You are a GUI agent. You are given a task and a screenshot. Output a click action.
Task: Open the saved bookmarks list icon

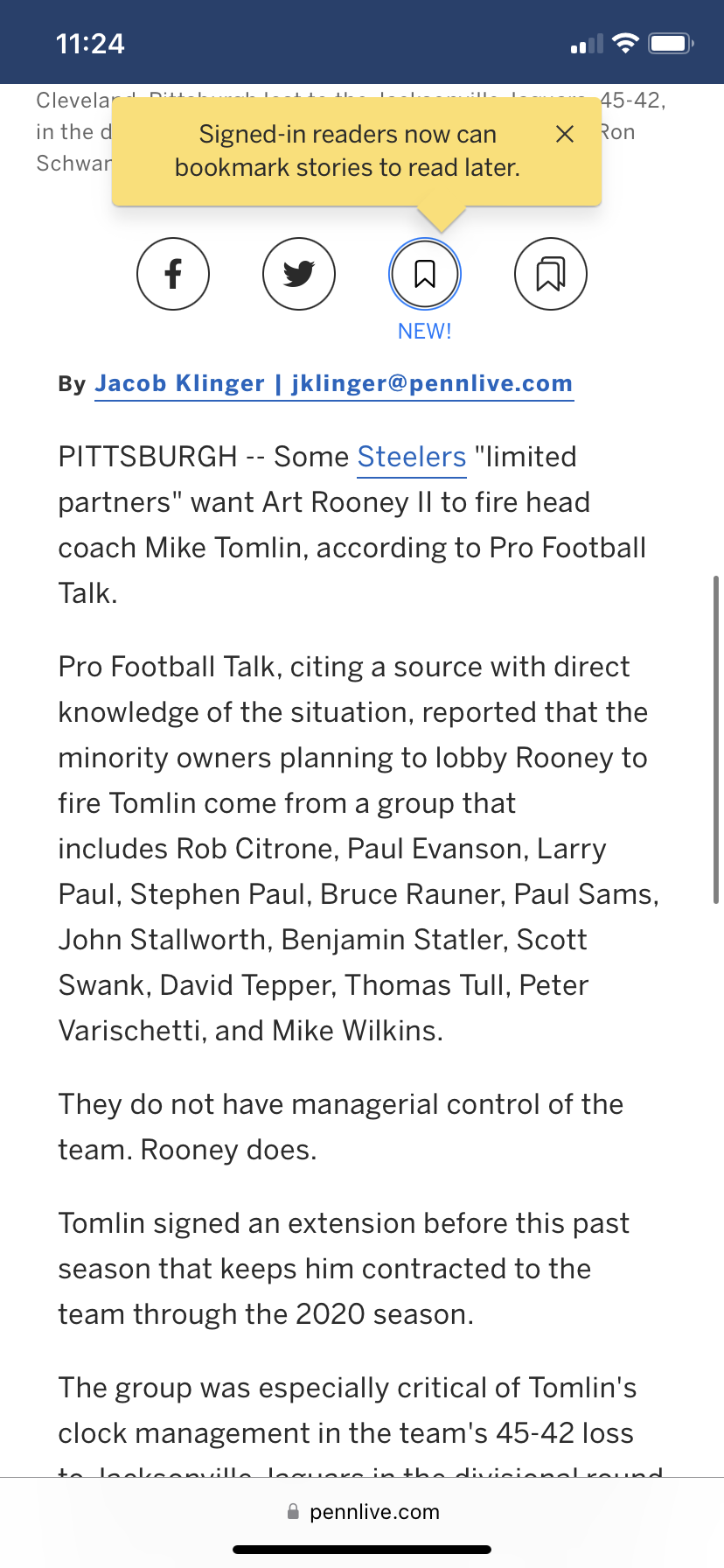551,274
